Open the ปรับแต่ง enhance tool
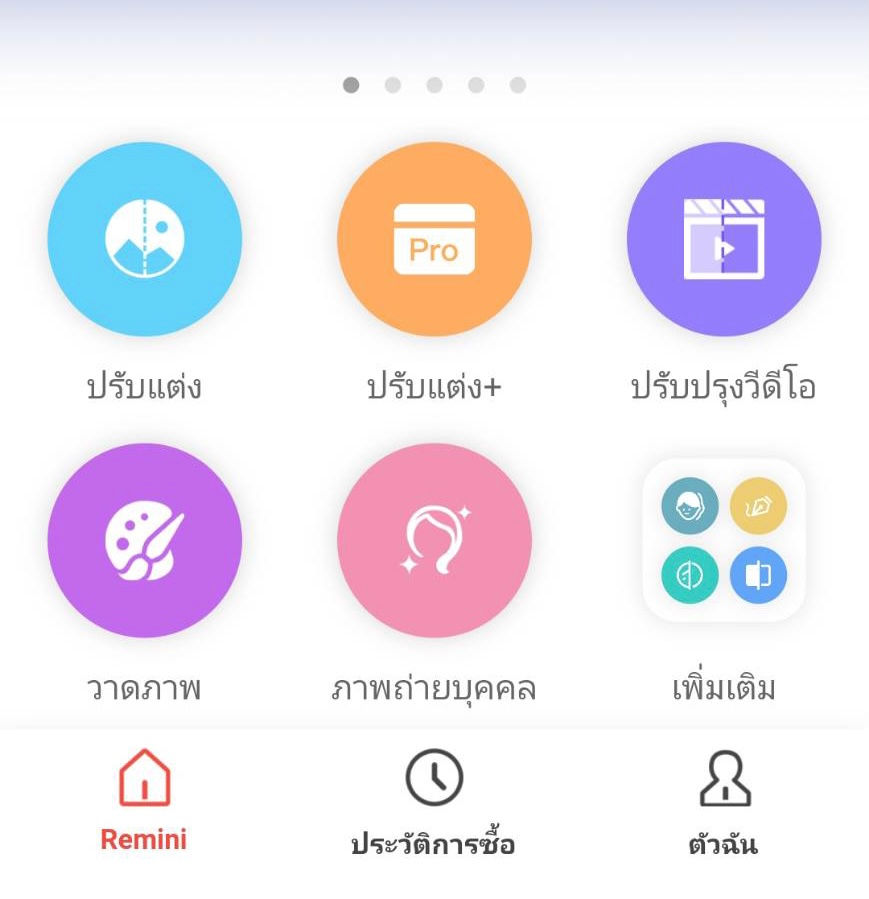This screenshot has height=899, width=869. pyautogui.click(x=144, y=239)
